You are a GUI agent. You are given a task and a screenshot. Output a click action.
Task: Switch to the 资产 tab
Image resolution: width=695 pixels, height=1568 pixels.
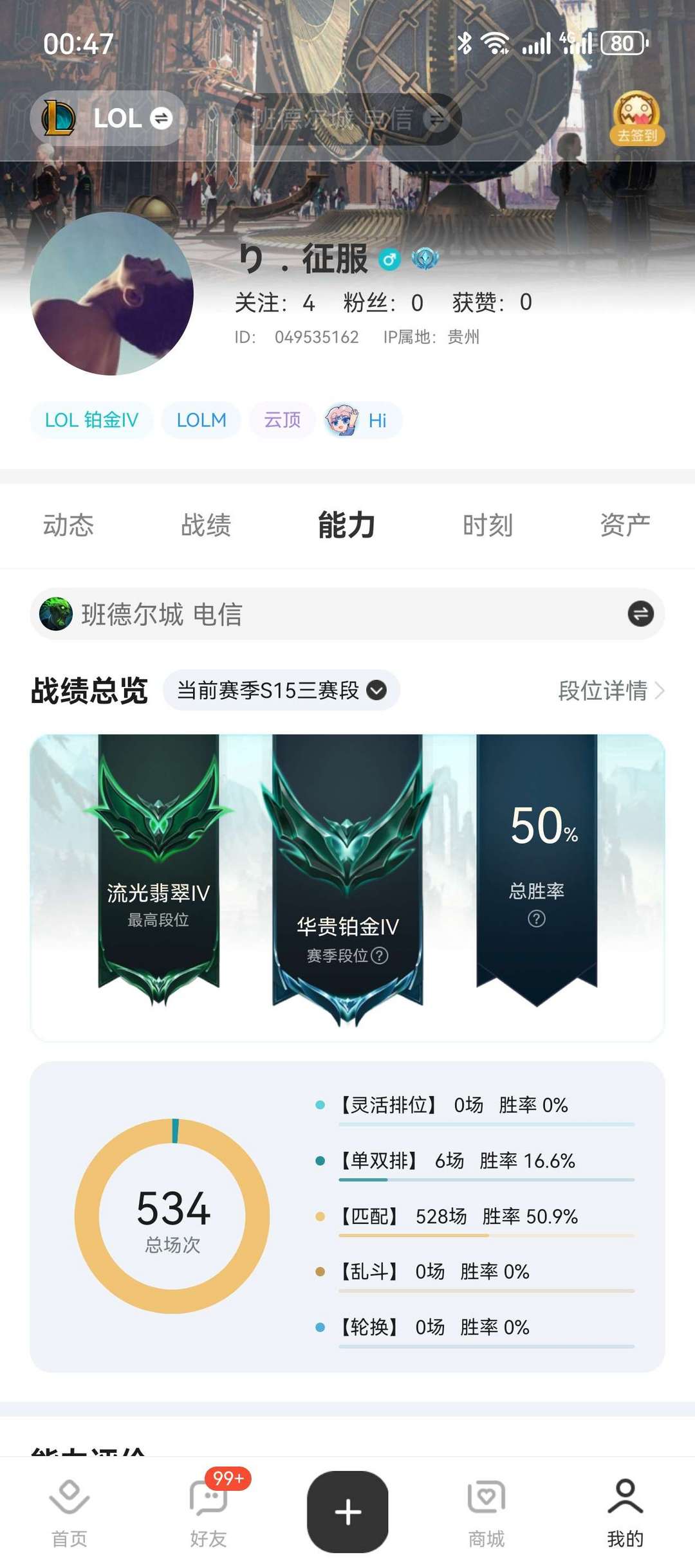pyautogui.click(x=625, y=525)
